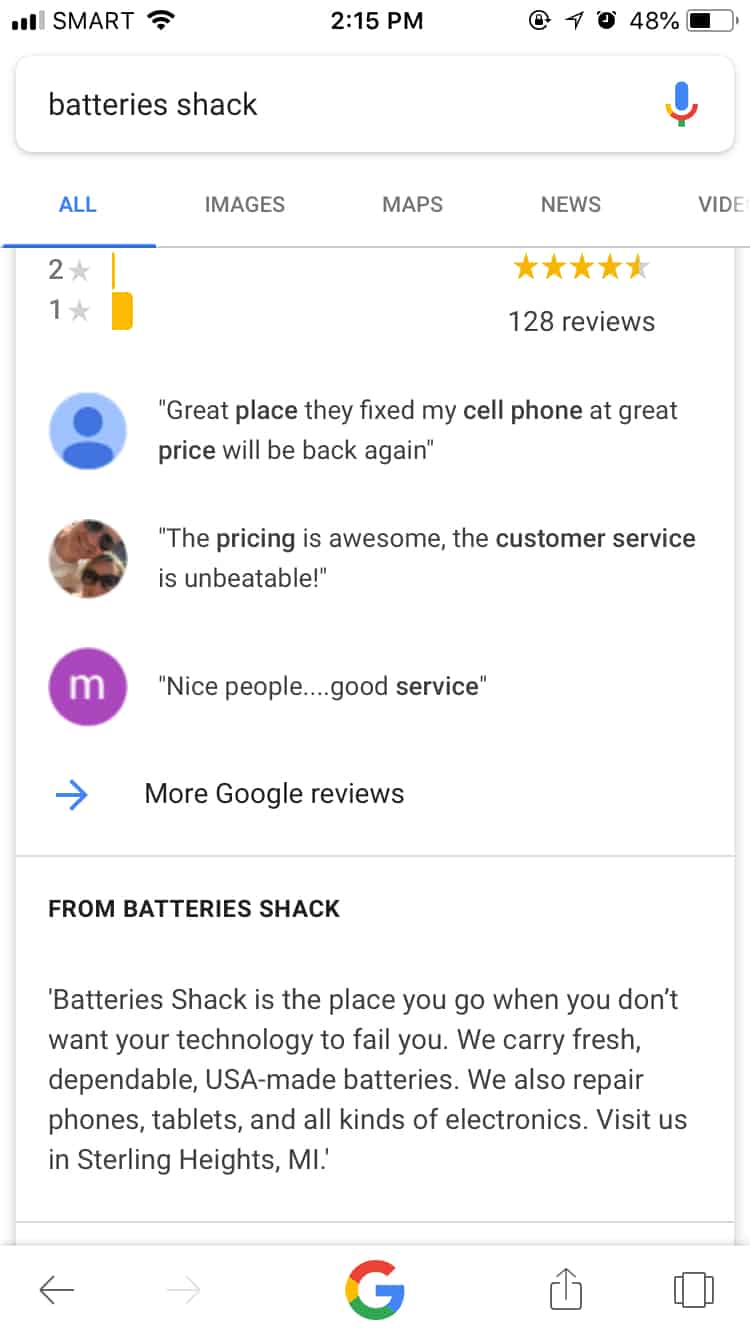Go back with the bottom left arrow

pyautogui.click(x=57, y=1290)
